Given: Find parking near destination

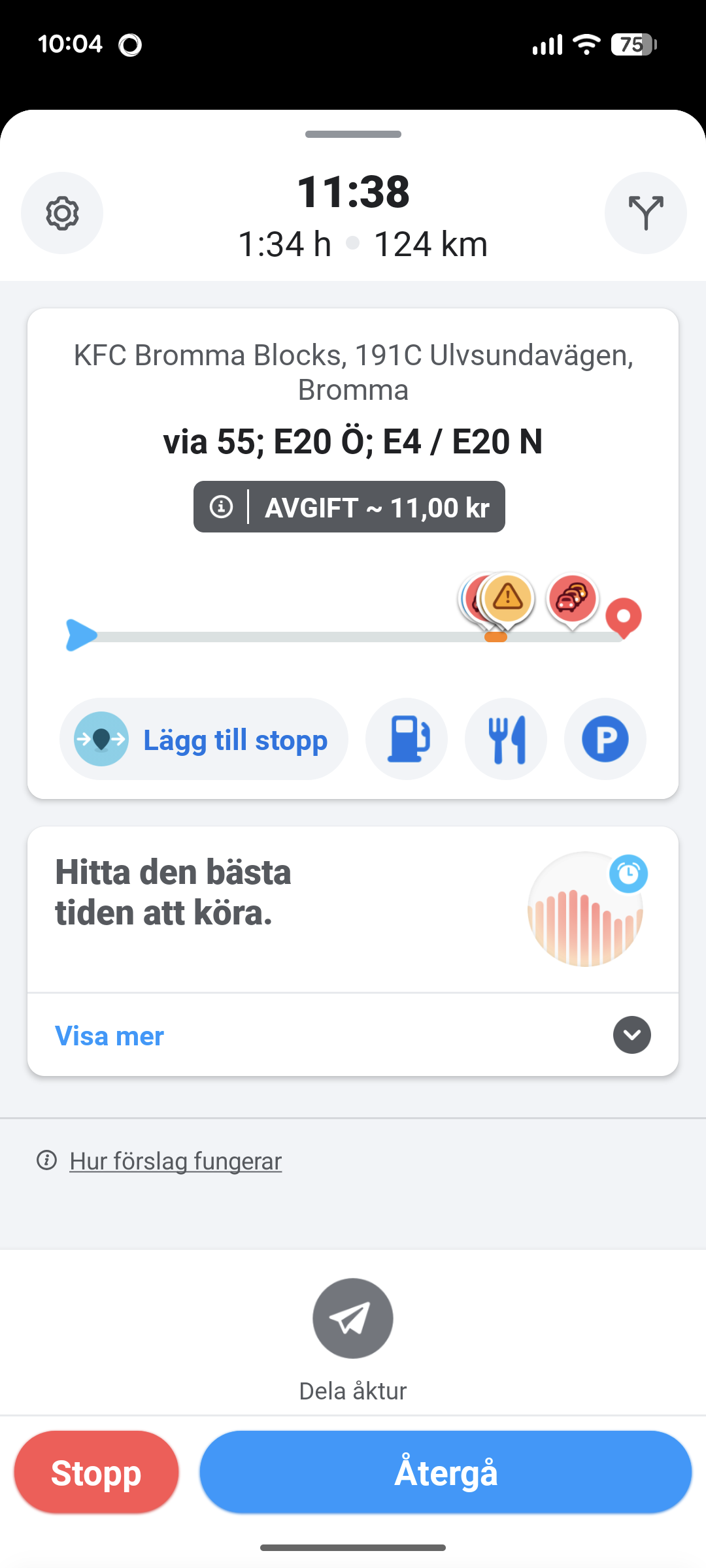Looking at the screenshot, I should pos(605,740).
